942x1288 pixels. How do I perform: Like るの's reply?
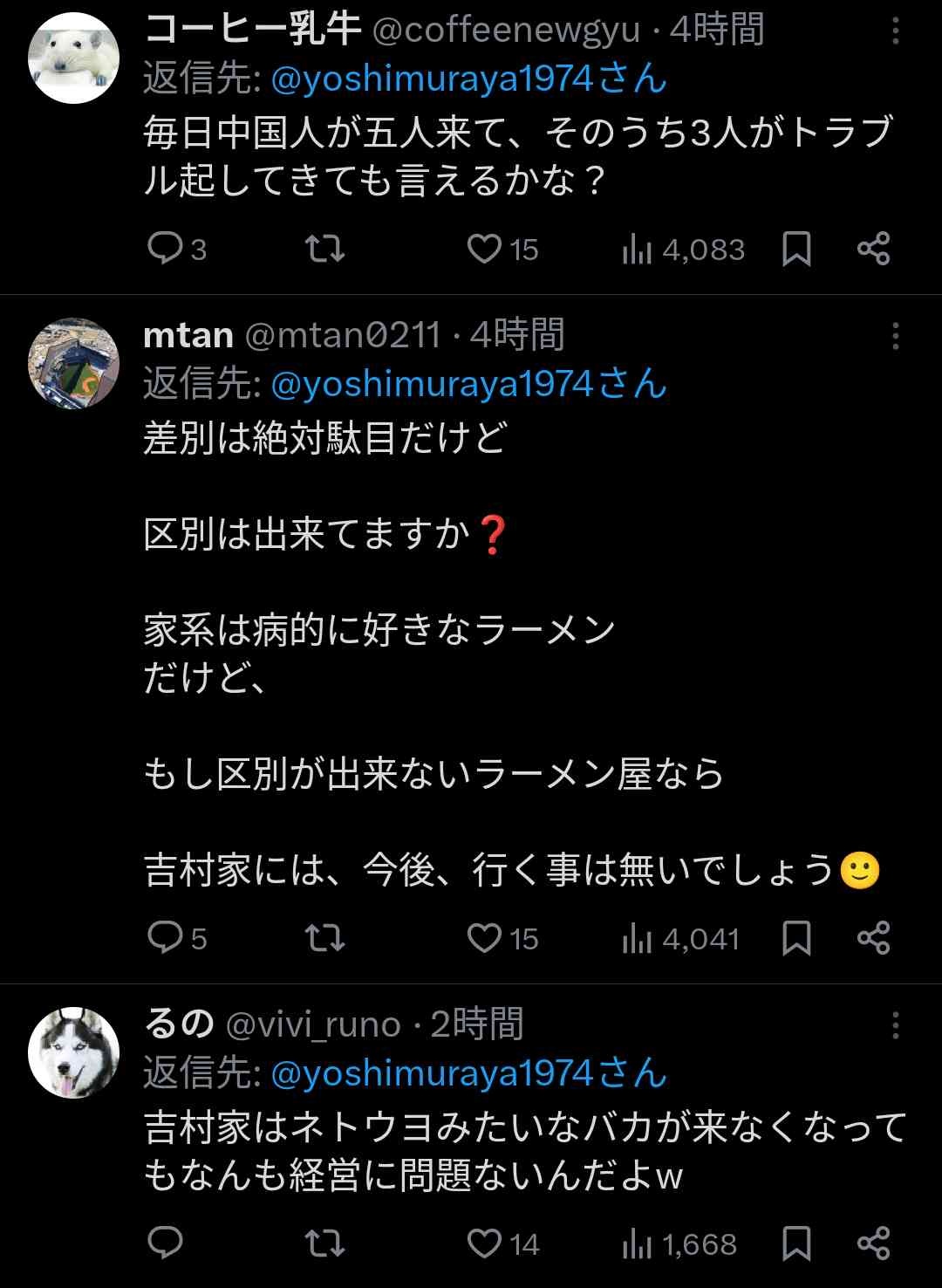click(484, 1243)
